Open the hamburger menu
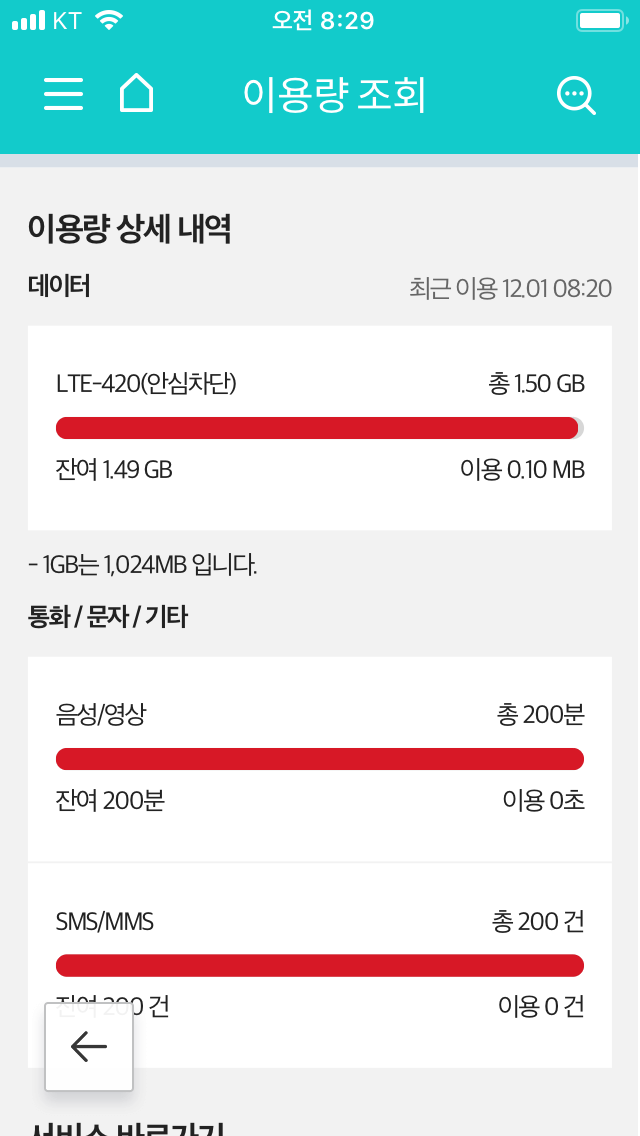The width and height of the screenshot is (640, 1136). point(63,95)
